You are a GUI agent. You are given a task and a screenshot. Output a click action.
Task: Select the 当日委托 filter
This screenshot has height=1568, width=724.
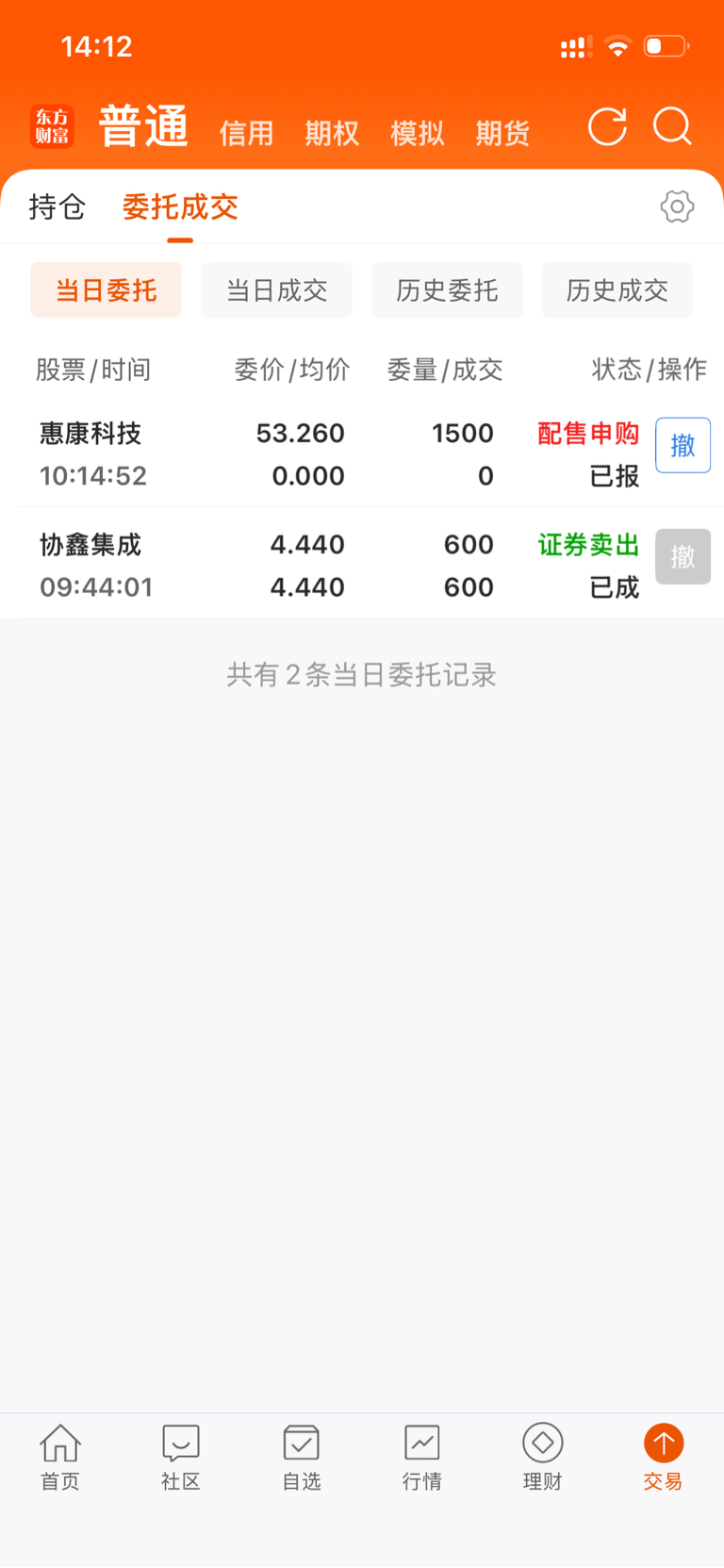click(106, 290)
